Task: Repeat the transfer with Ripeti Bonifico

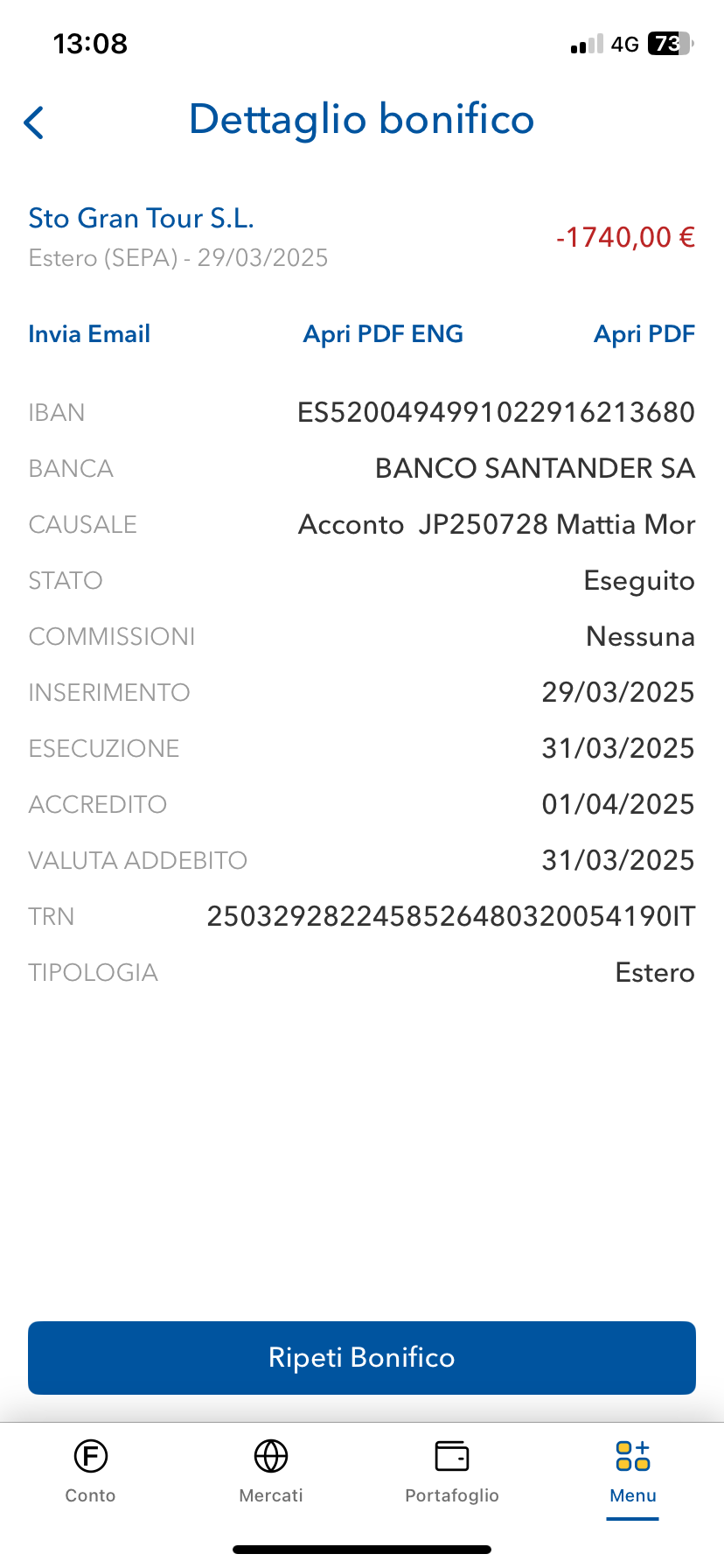Action: pyautogui.click(x=362, y=1357)
